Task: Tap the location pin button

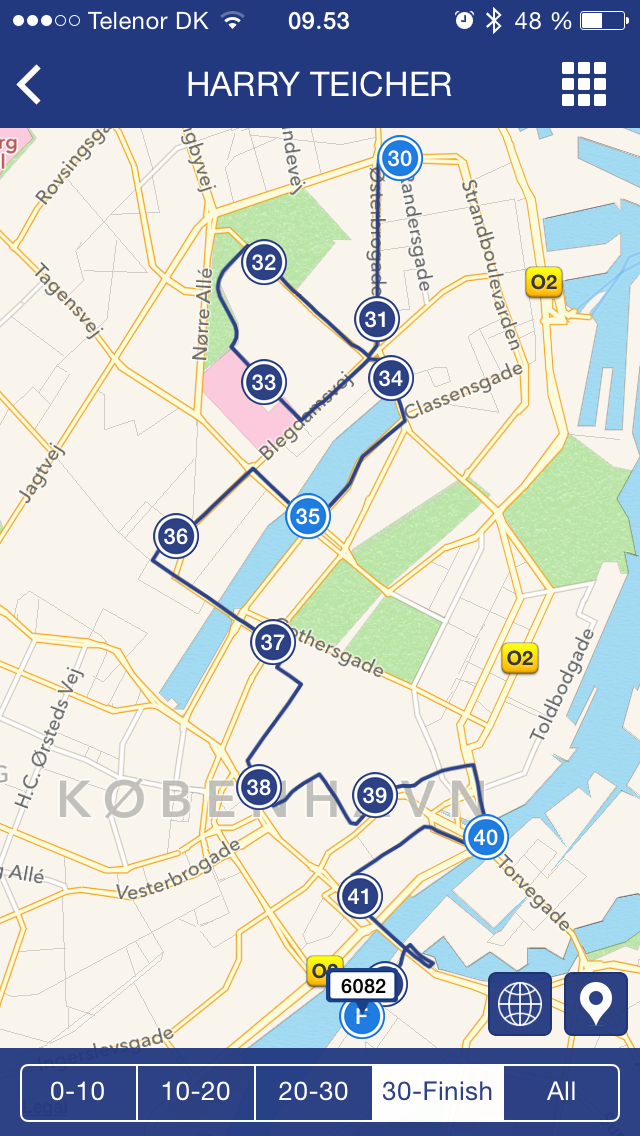Action: (596, 1003)
